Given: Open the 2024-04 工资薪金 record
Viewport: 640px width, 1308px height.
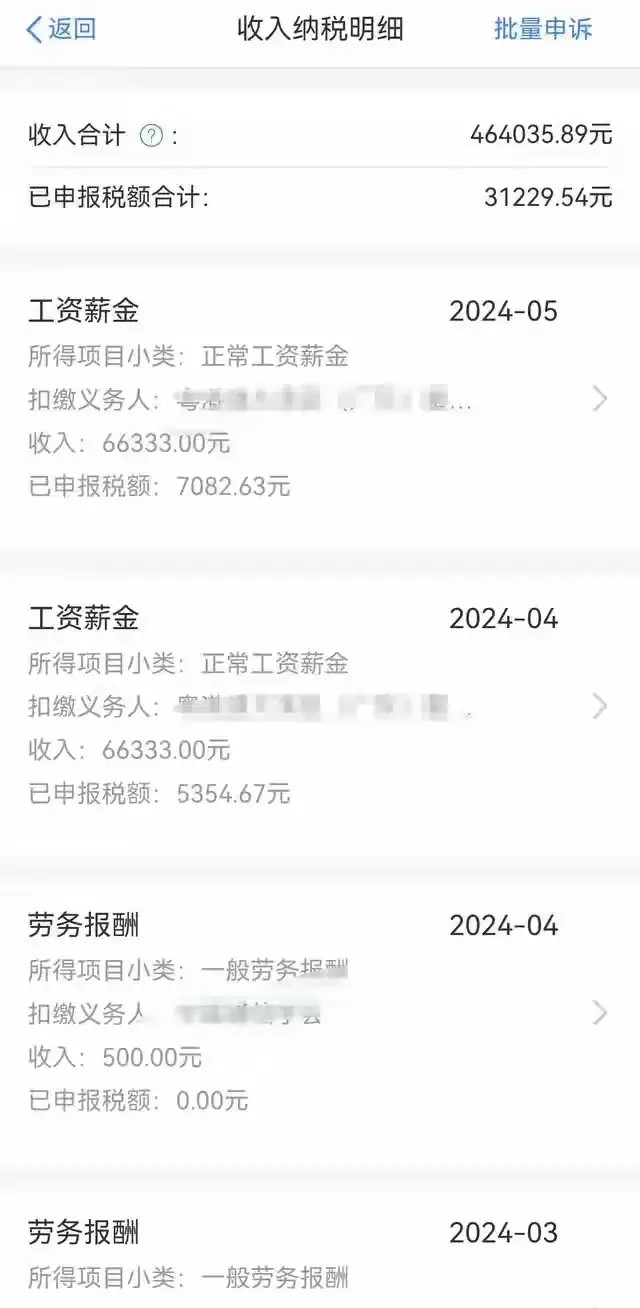Looking at the screenshot, I should click(x=320, y=707).
